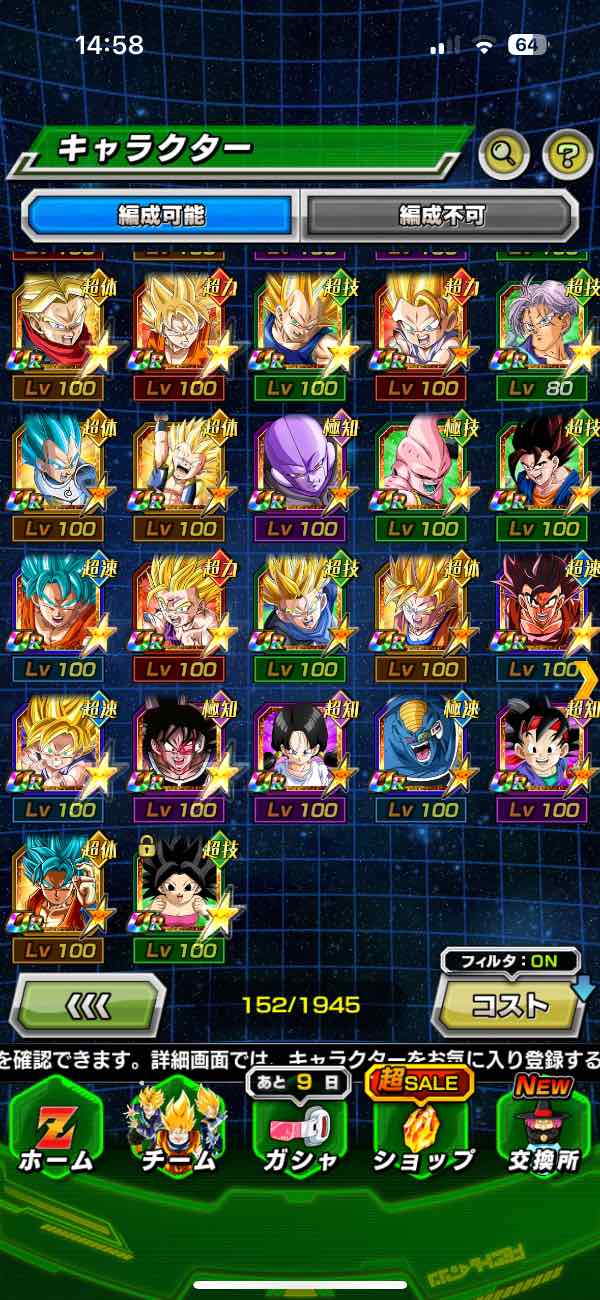Viewport: 600px width, 1300px height.
Task: Switch to the 編成不可 tab
Action: point(441,215)
